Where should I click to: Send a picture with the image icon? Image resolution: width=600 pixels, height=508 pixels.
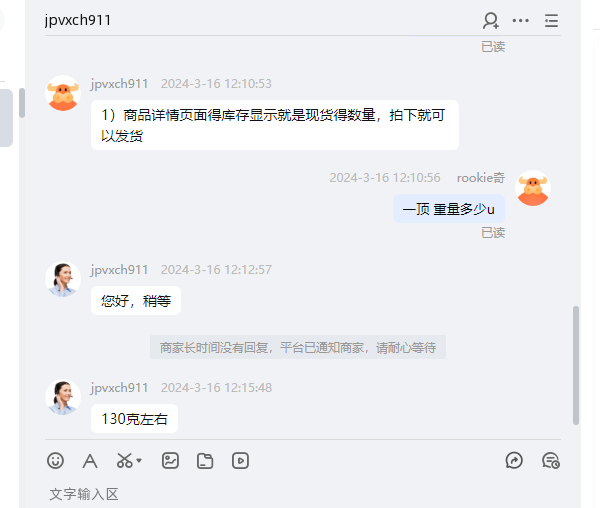click(171, 461)
